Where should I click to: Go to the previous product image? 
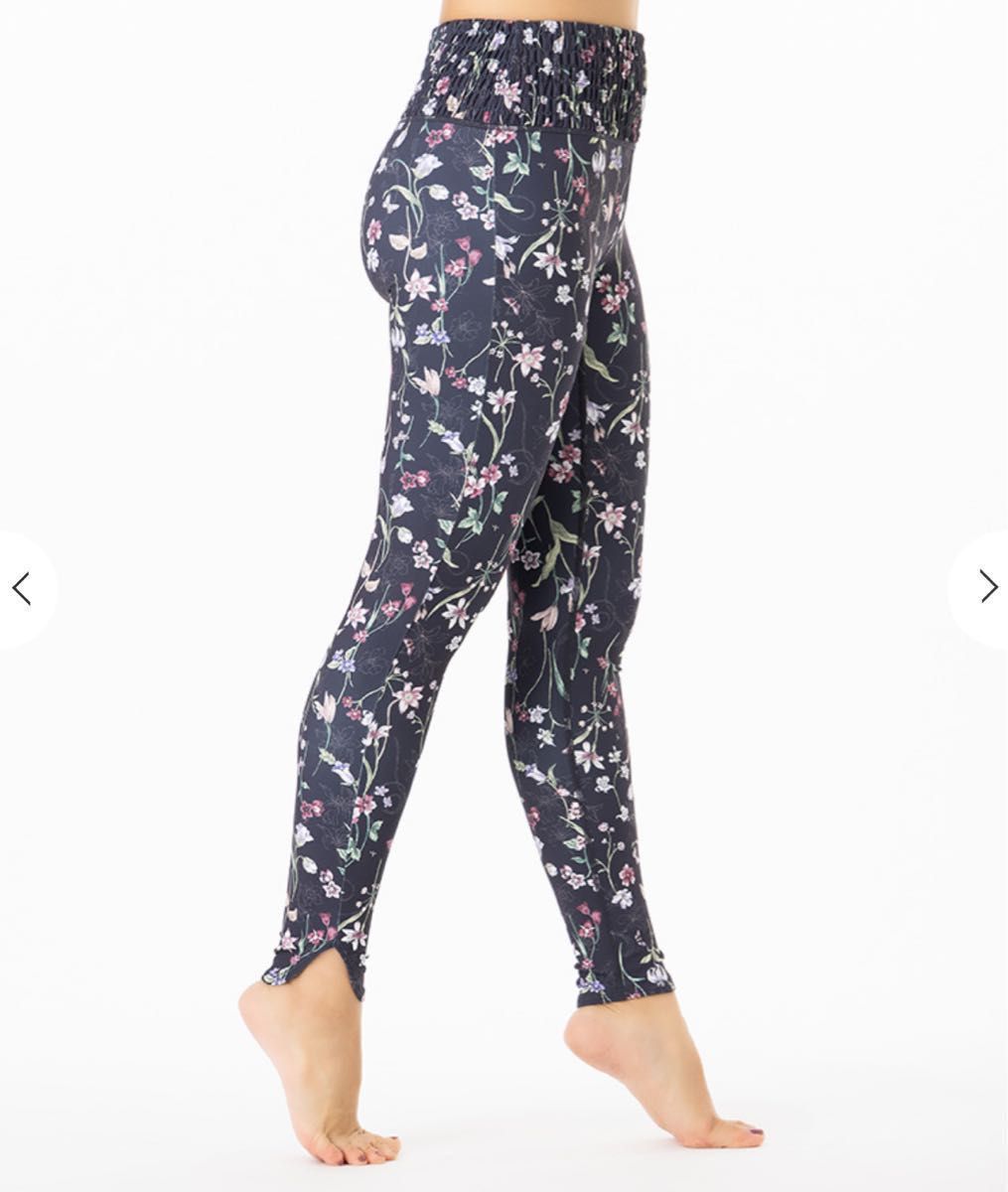[22, 589]
